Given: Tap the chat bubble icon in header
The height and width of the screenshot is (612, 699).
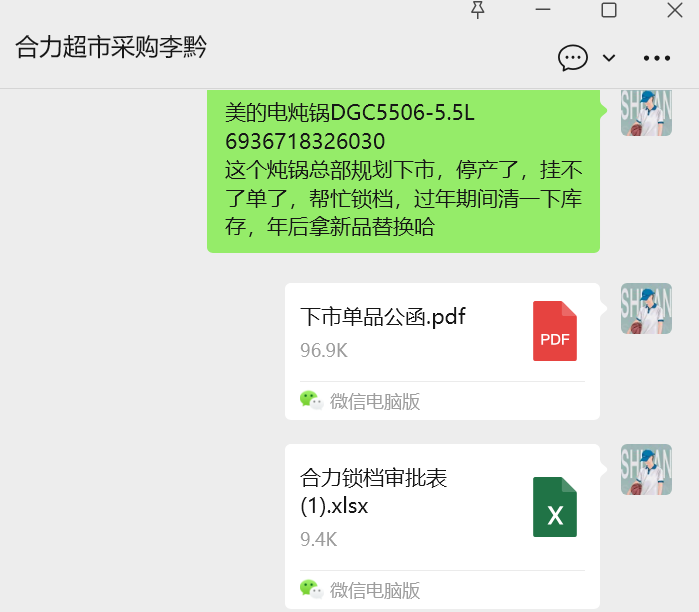Looking at the screenshot, I should click(573, 58).
